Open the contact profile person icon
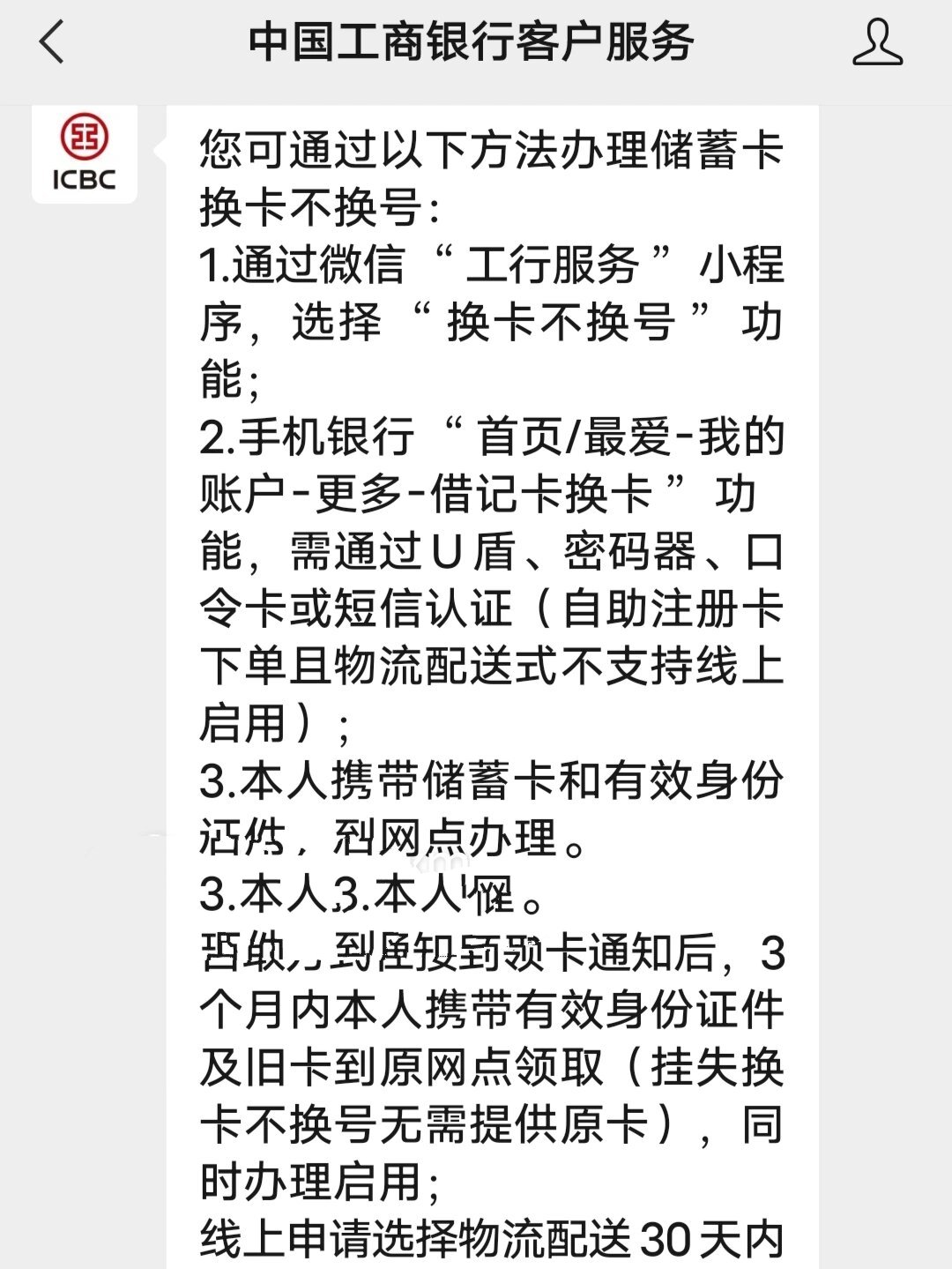Screen dimensions: 952x1269 coord(877,42)
